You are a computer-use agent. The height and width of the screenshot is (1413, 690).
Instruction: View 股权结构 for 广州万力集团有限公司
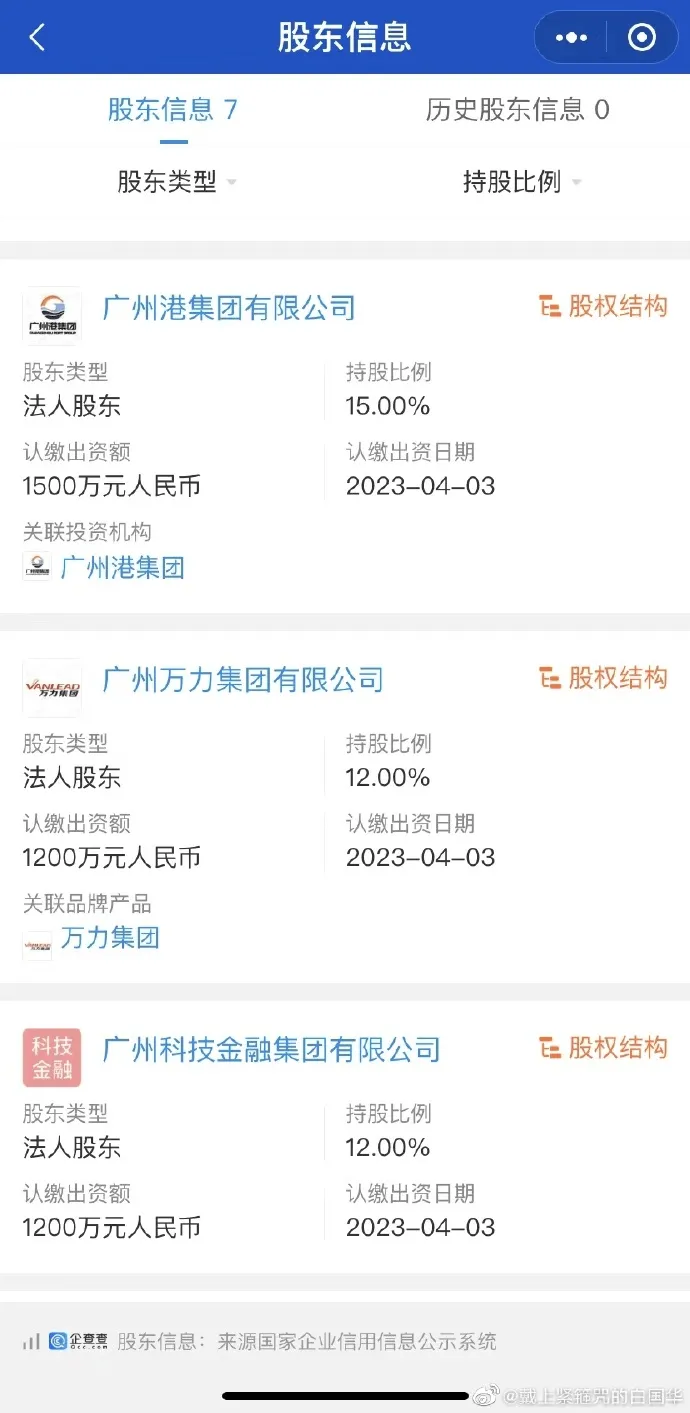coord(603,677)
